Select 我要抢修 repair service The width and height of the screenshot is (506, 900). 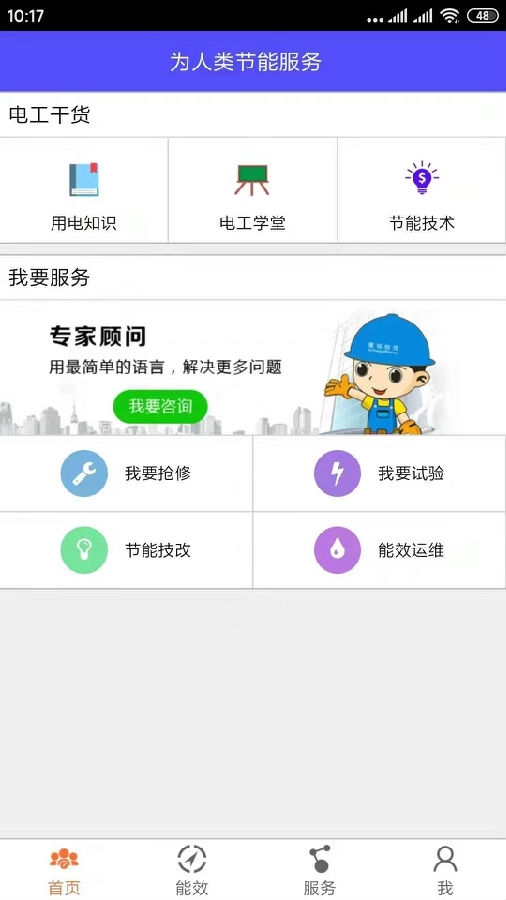(x=126, y=474)
